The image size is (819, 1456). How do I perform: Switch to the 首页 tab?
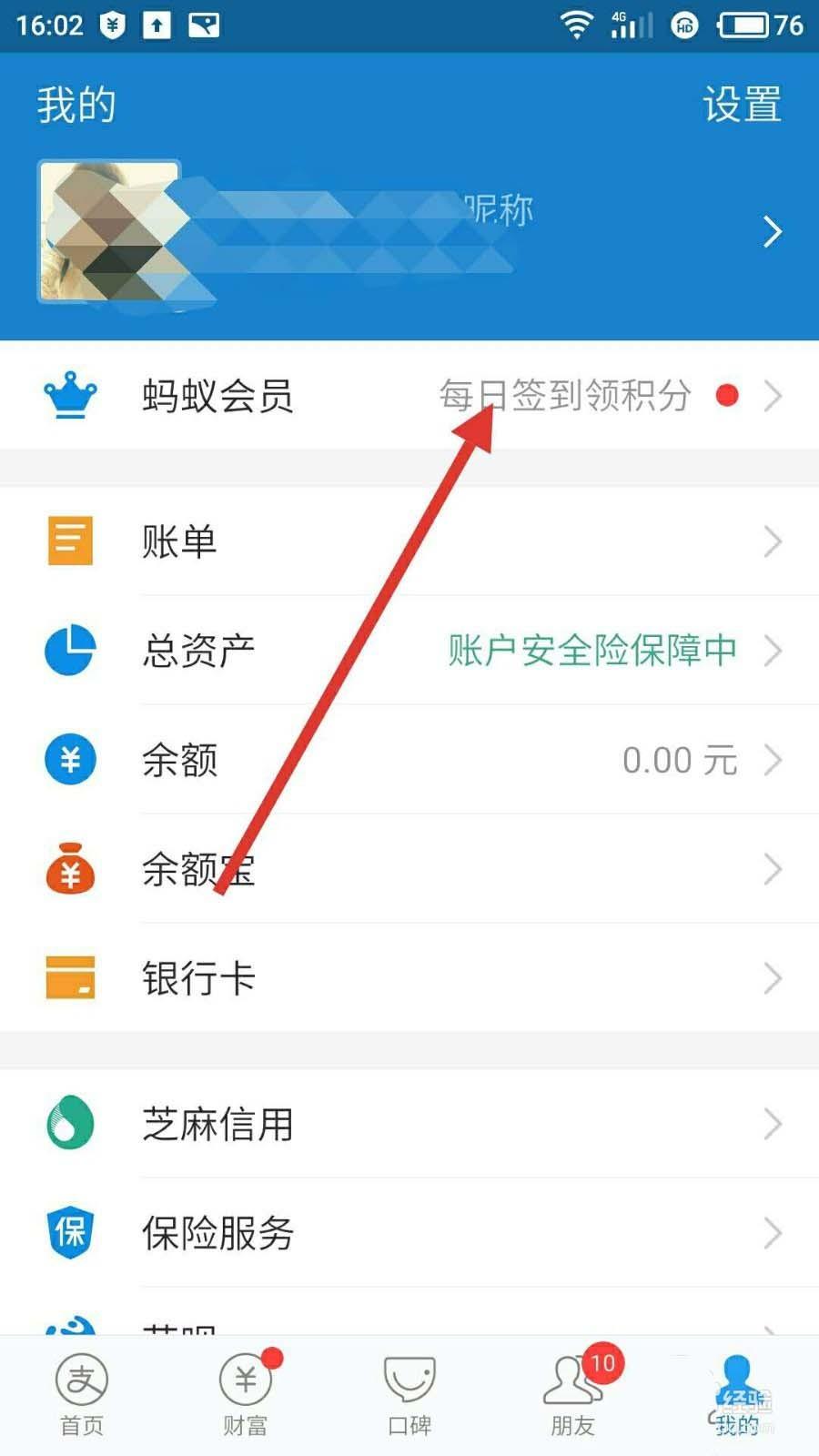click(82, 1392)
